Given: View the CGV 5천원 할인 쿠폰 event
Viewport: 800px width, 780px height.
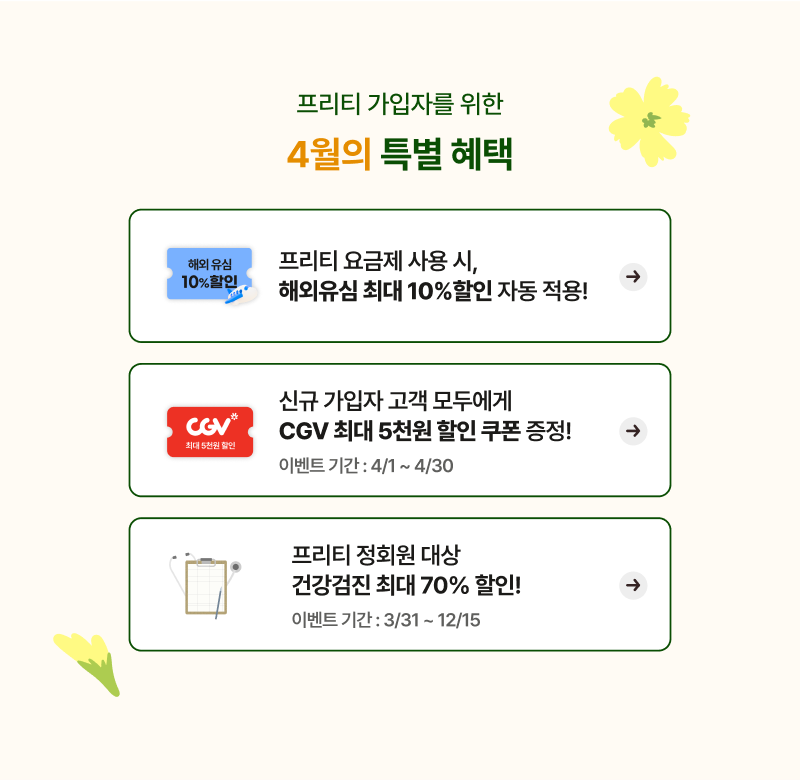Looking at the screenshot, I should click(x=400, y=430).
